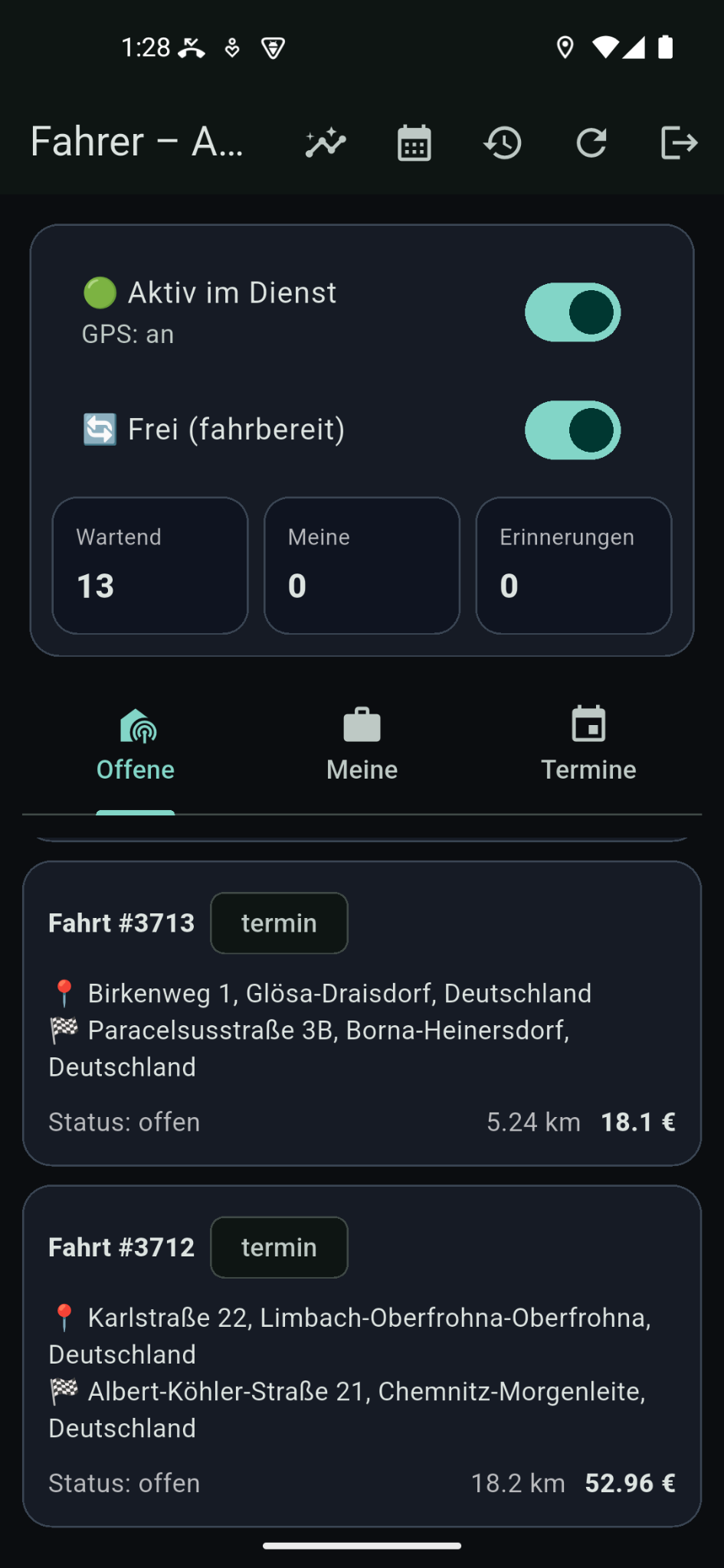This screenshot has width=724, height=1568.
Task: Open the calendar icon in the top bar
Action: [x=413, y=142]
